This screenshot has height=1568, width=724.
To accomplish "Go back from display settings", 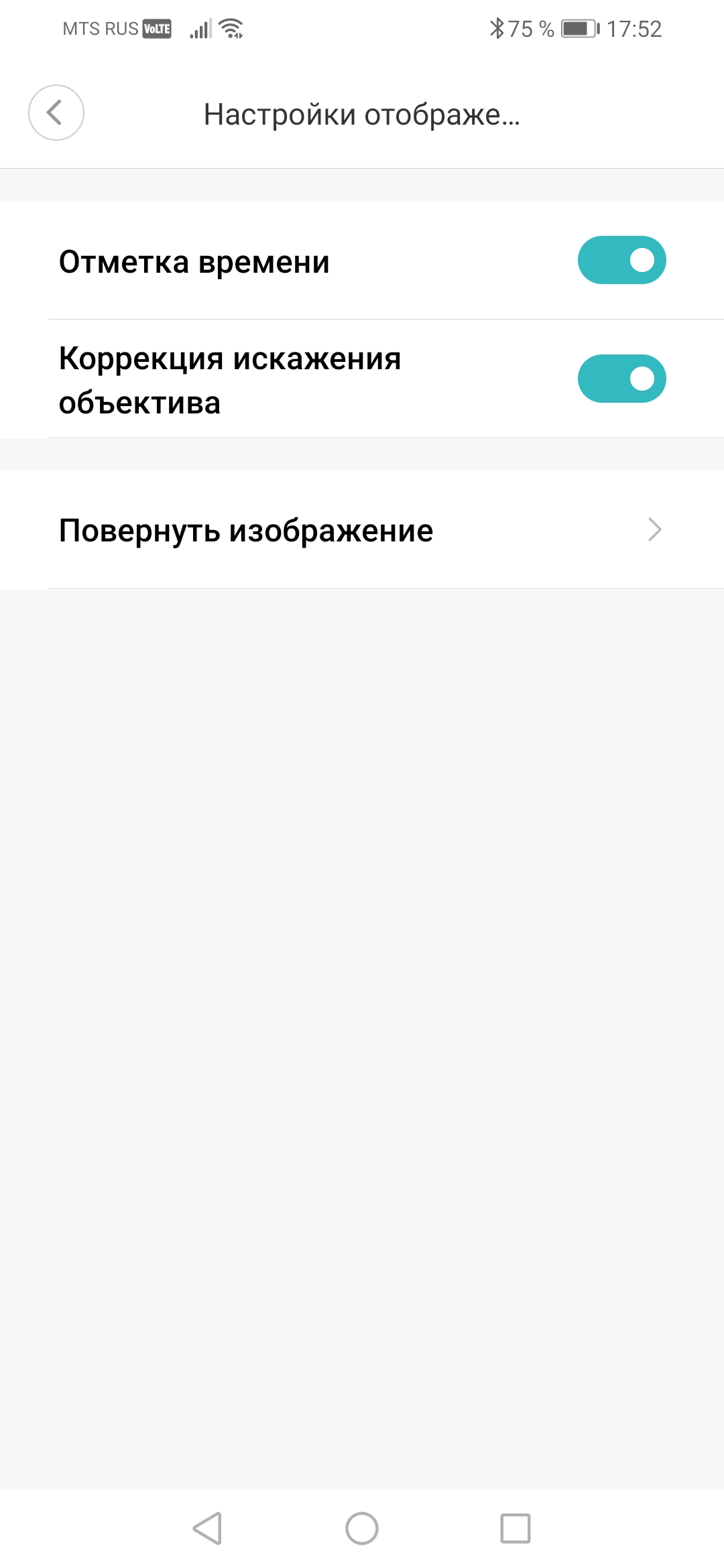I will click(56, 113).
